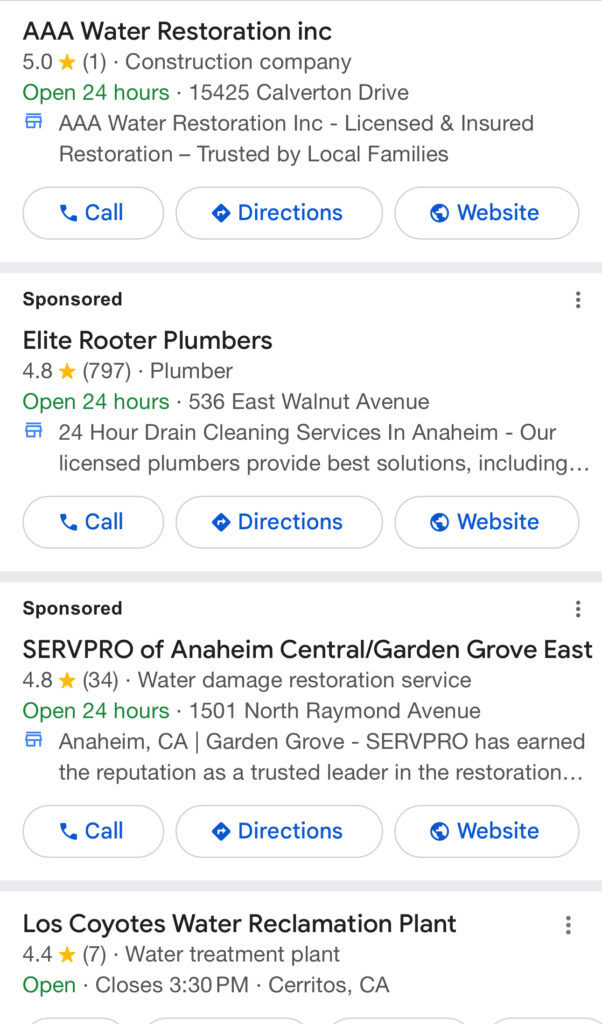
Task: Call SERVPRO of Anaheim Central
Action: point(92,831)
